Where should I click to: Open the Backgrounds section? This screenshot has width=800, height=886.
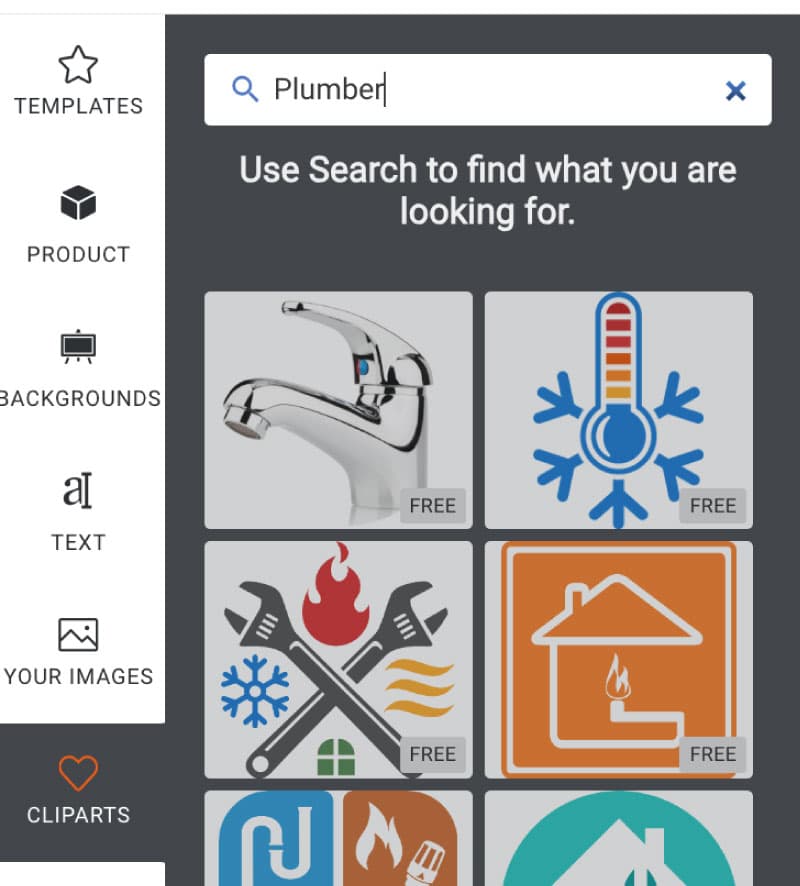(x=78, y=369)
